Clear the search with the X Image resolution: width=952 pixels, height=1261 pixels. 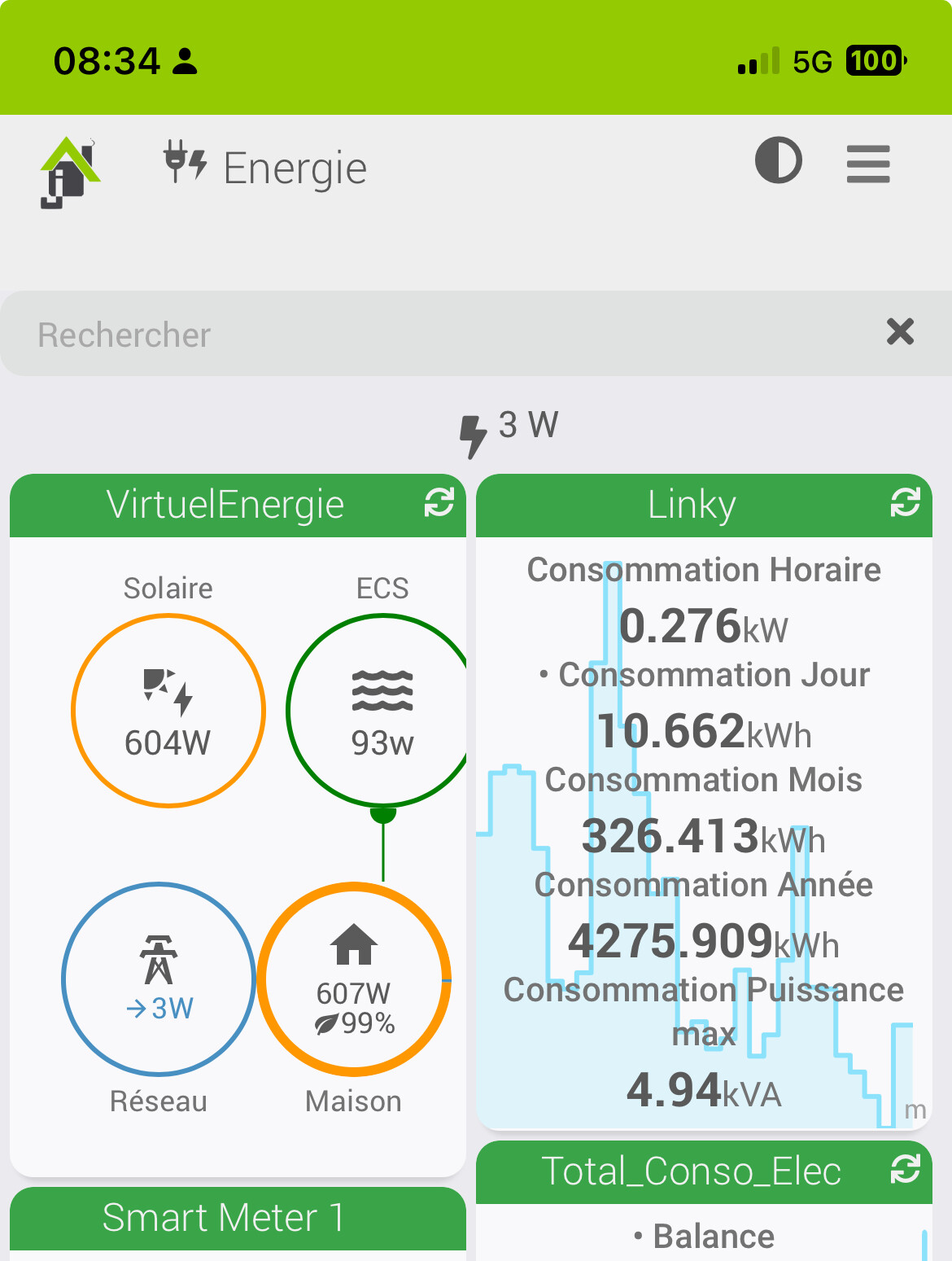[x=900, y=332]
